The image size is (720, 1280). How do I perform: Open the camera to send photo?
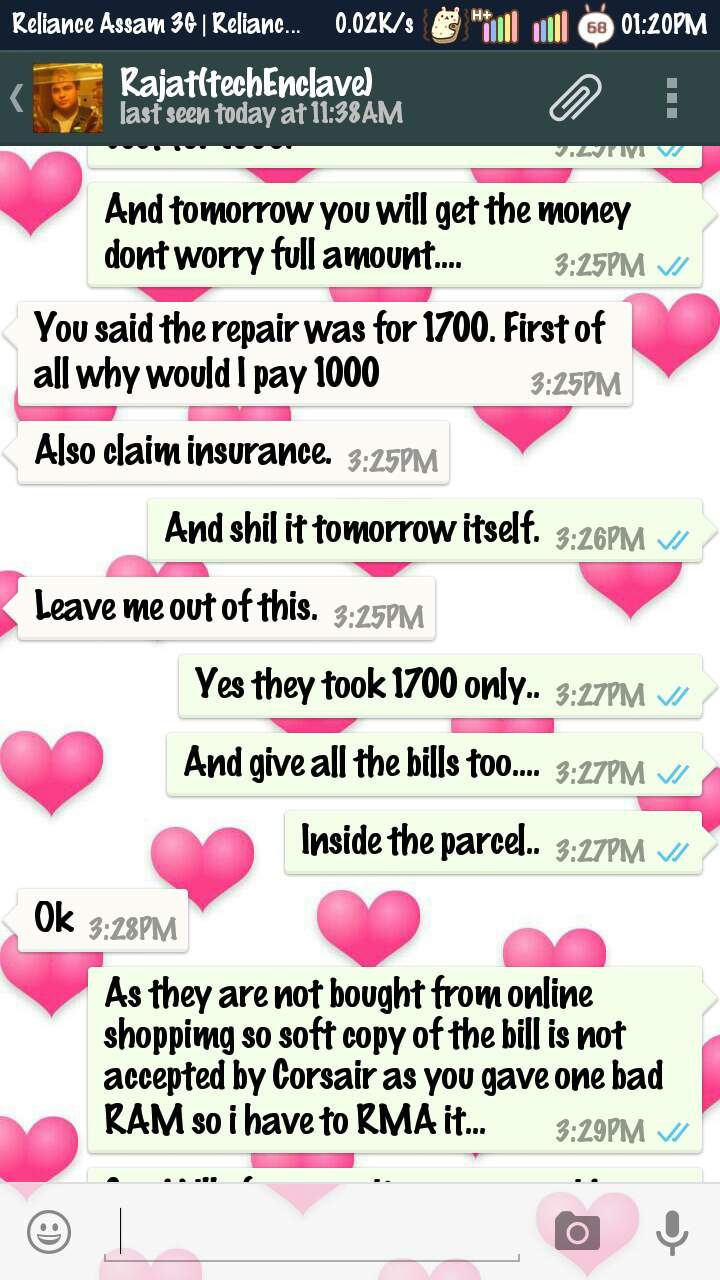[x=577, y=1231]
